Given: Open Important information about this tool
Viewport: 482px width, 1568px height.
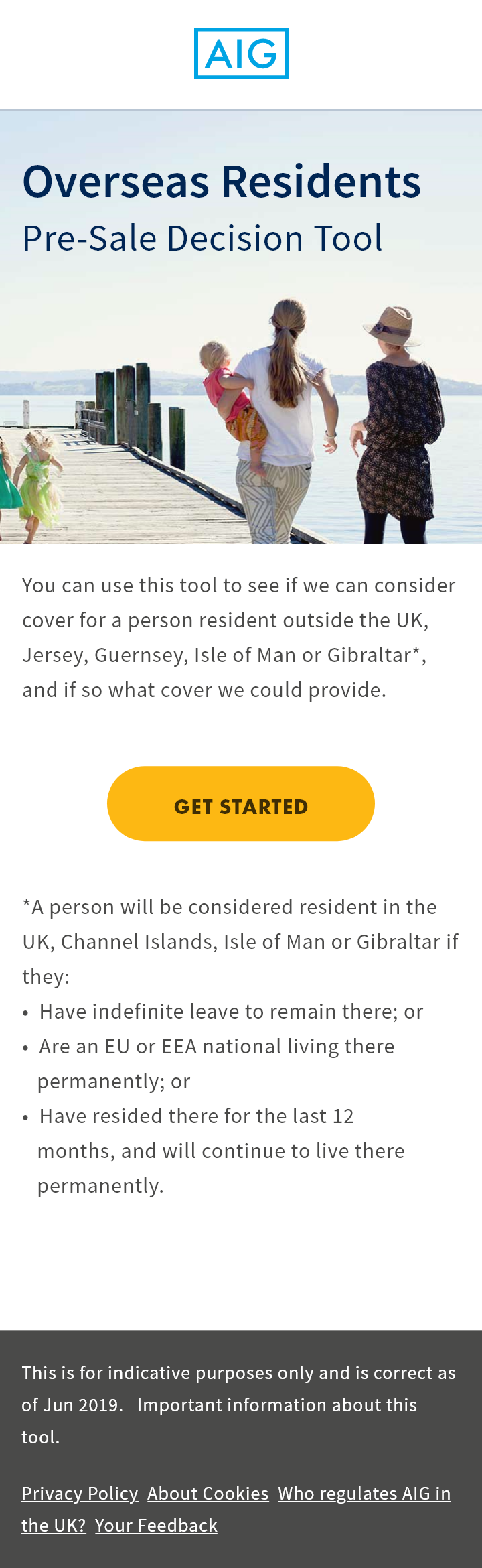Looking at the screenshot, I should coord(276,1404).
